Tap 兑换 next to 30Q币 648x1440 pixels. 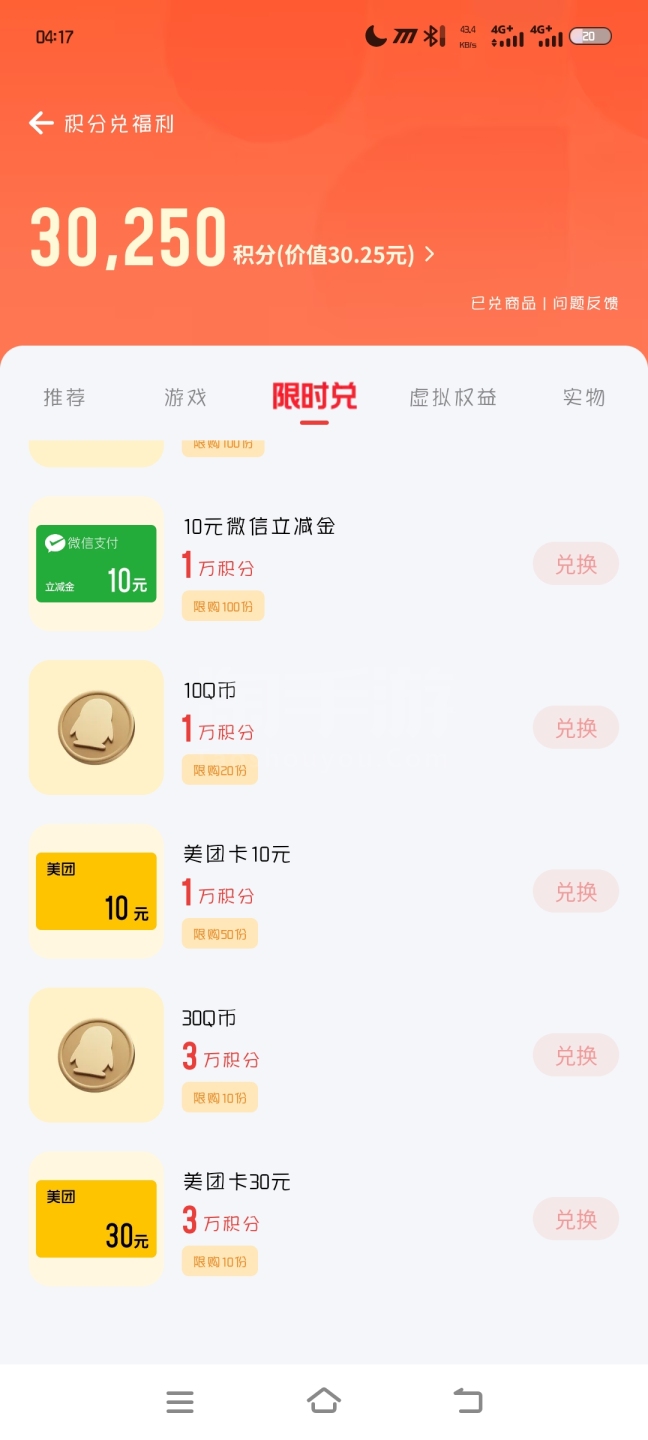point(575,1056)
